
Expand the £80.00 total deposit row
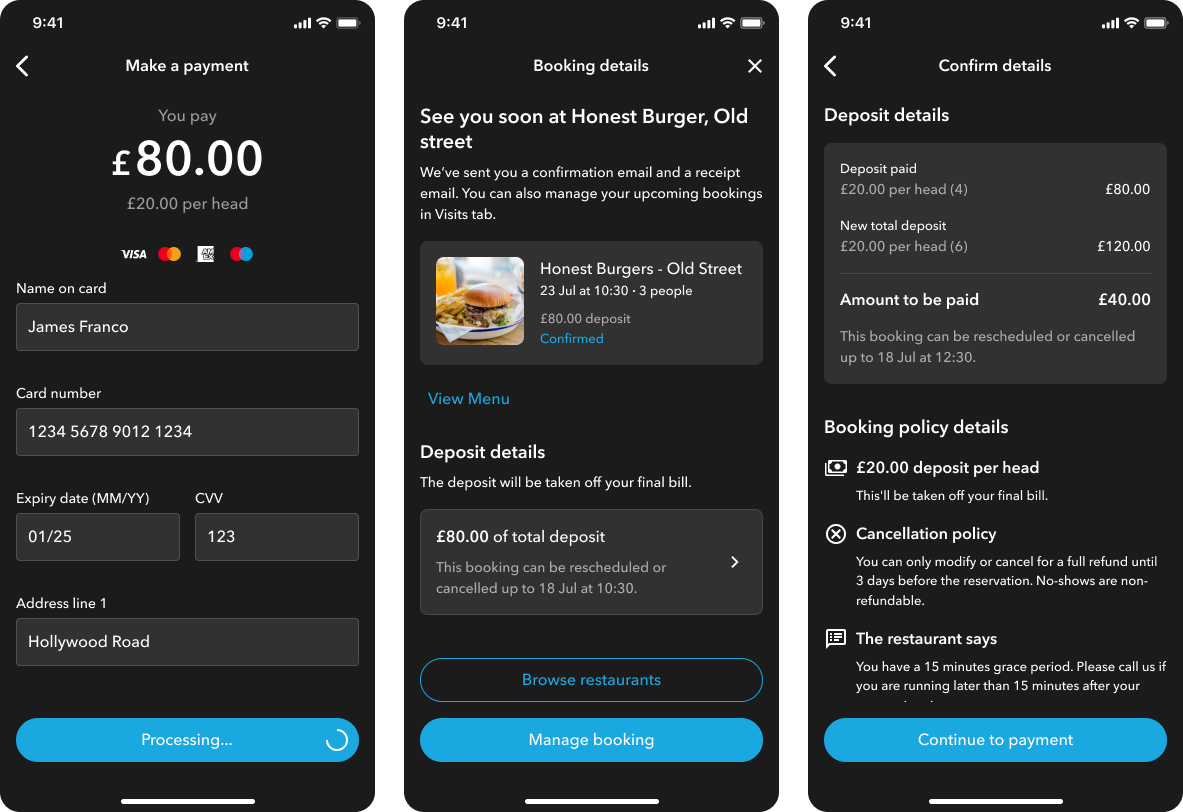[x=591, y=562]
